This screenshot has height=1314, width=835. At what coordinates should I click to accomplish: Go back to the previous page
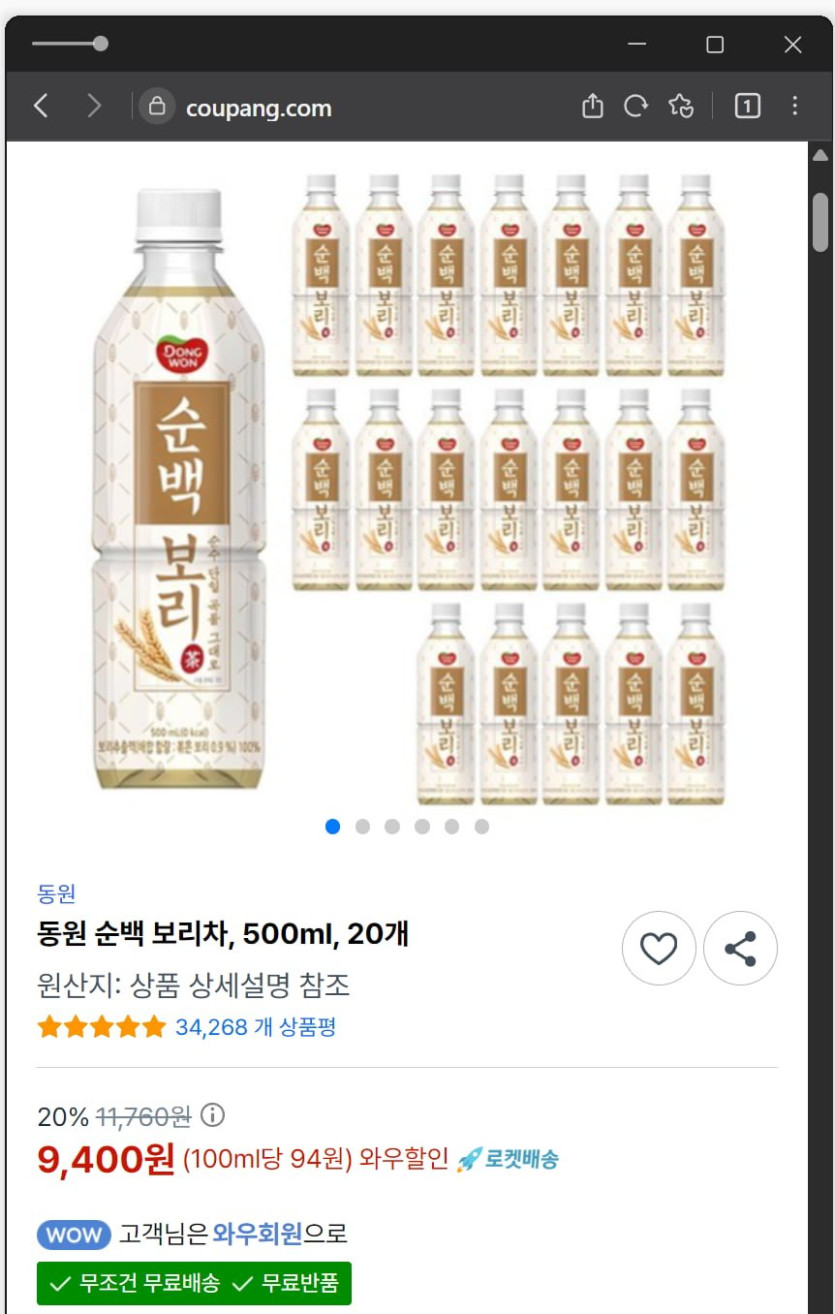click(x=41, y=106)
